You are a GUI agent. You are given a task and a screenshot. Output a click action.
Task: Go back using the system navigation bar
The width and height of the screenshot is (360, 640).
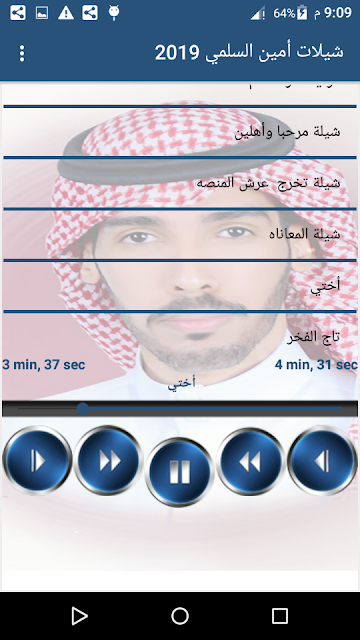pyautogui.click(x=80, y=616)
